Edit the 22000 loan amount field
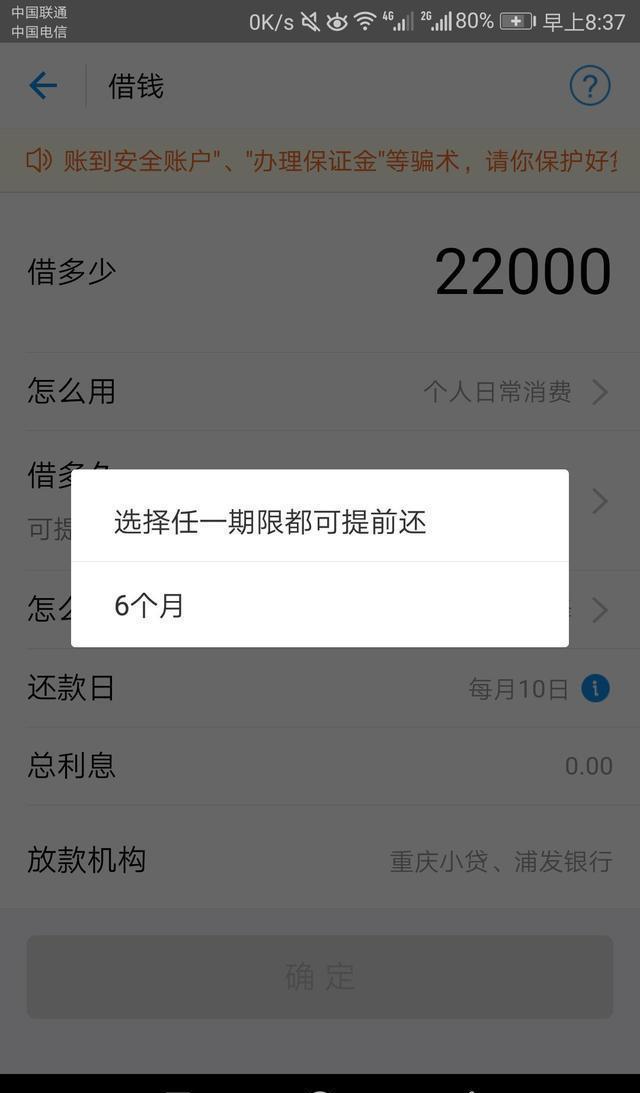This screenshot has width=640, height=1093. (x=523, y=273)
